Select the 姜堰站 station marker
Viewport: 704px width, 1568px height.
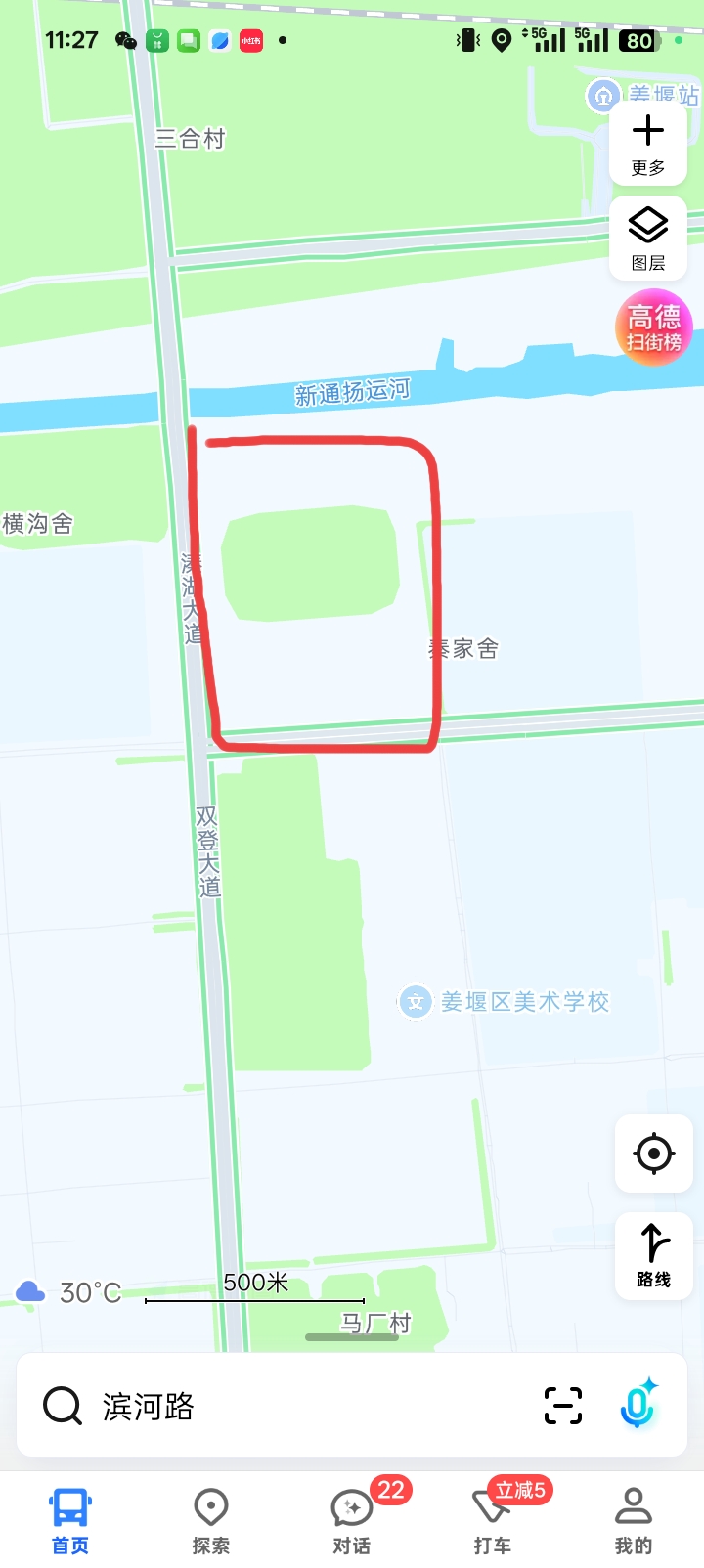tap(603, 96)
